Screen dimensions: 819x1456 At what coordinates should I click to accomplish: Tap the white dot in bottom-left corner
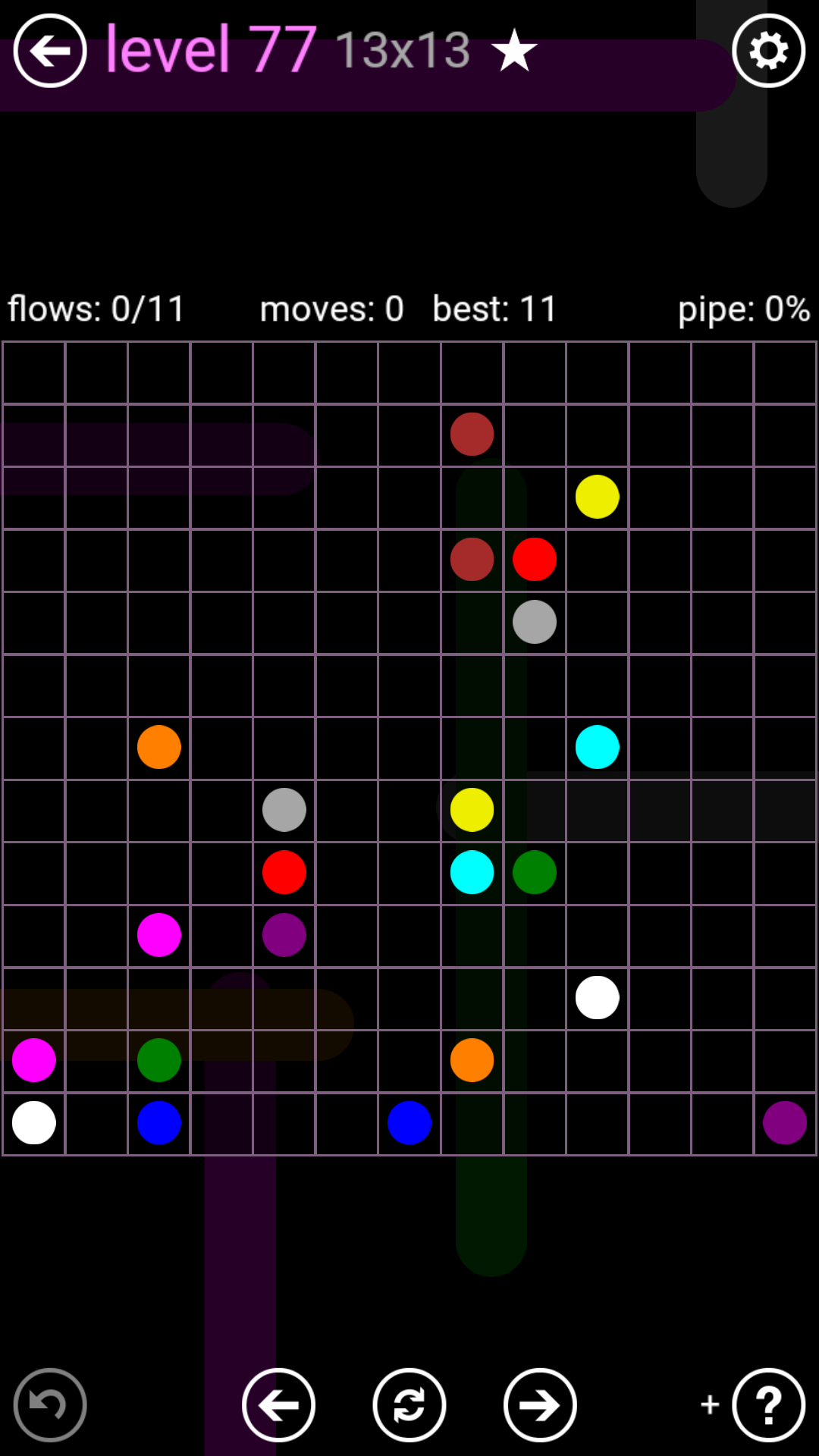pos(34,1123)
